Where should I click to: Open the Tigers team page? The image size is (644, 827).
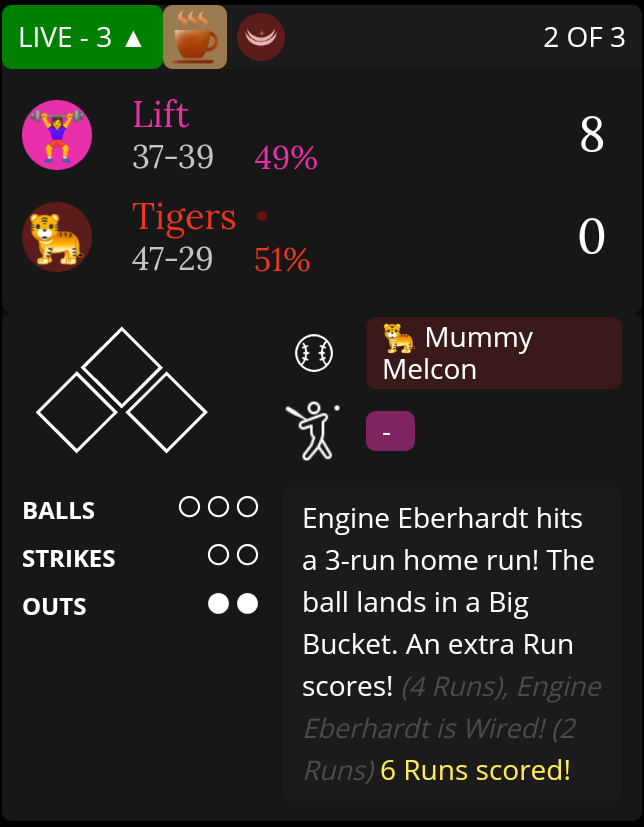[x=184, y=216]
